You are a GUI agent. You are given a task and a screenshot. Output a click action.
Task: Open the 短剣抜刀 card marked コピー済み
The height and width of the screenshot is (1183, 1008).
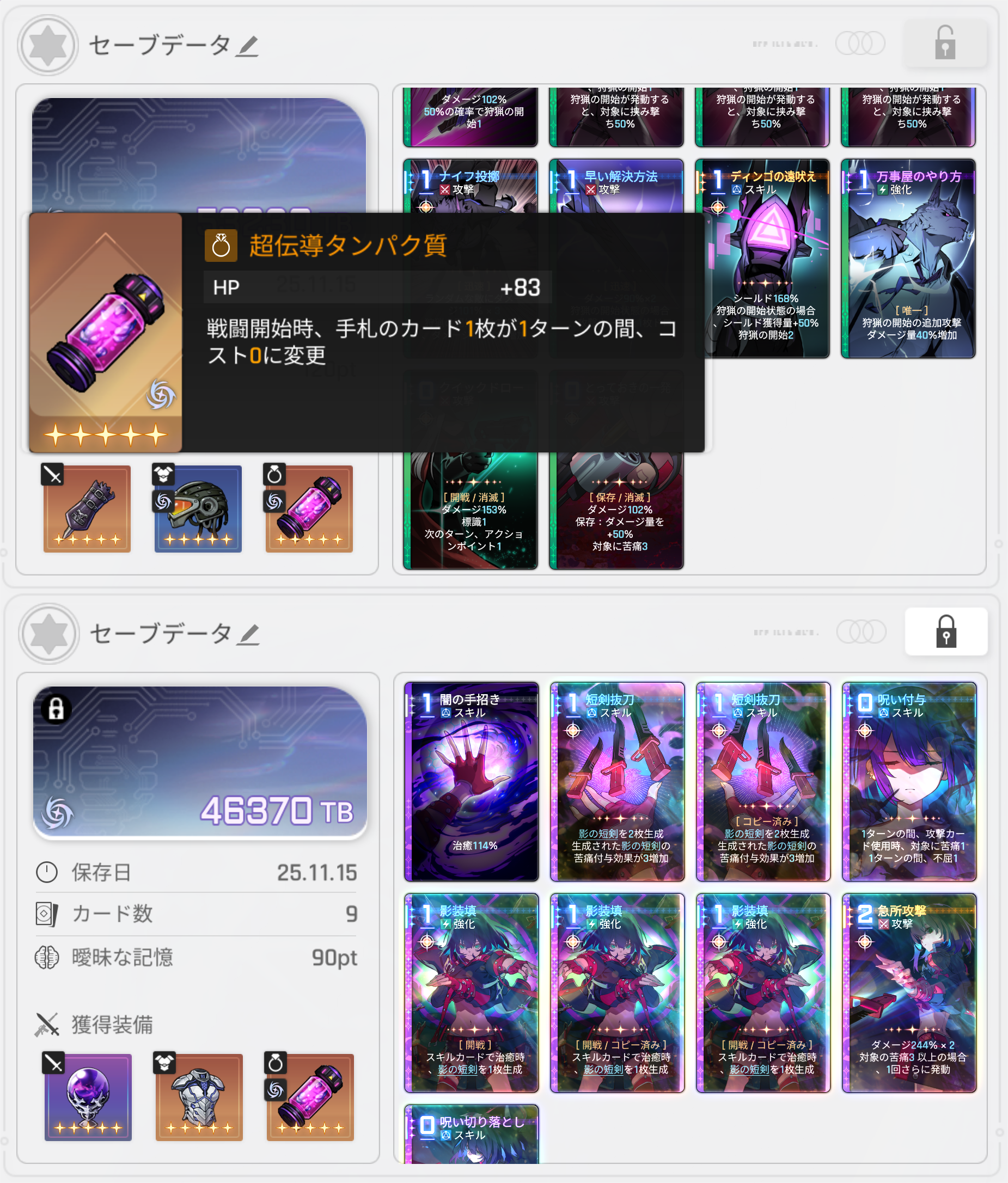(763, 781)
